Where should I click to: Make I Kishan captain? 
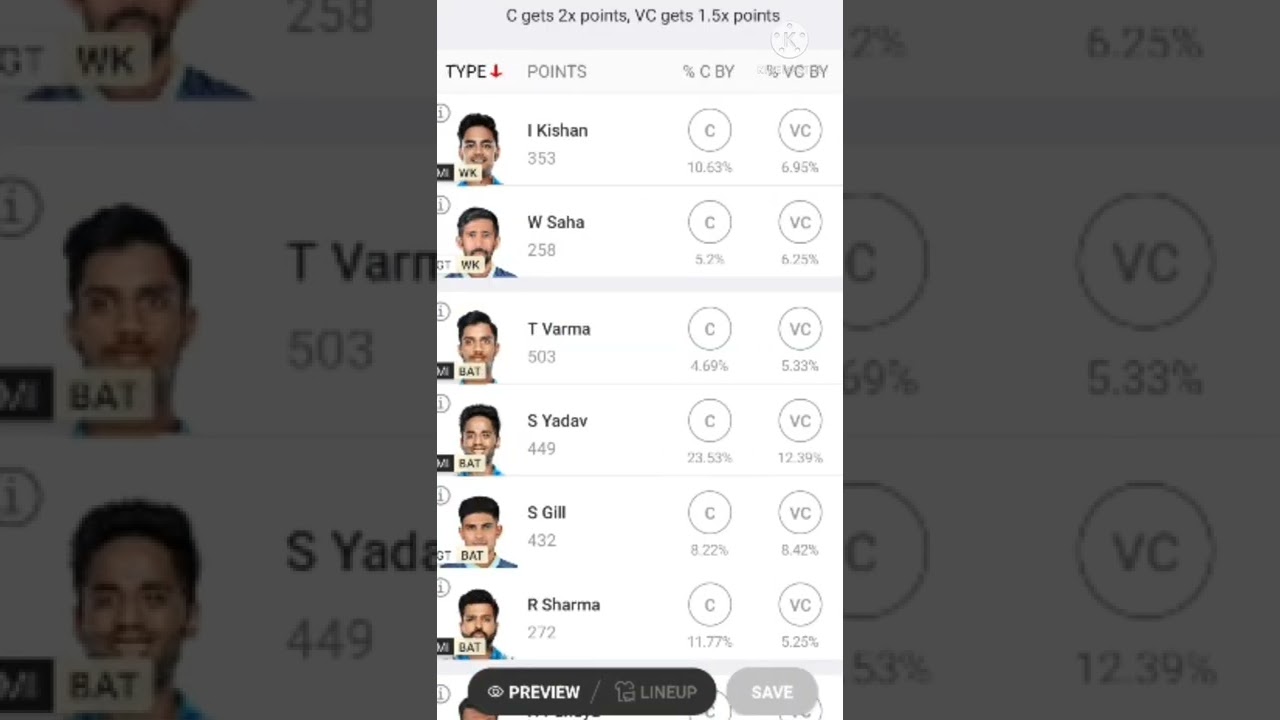pos(709,131)
